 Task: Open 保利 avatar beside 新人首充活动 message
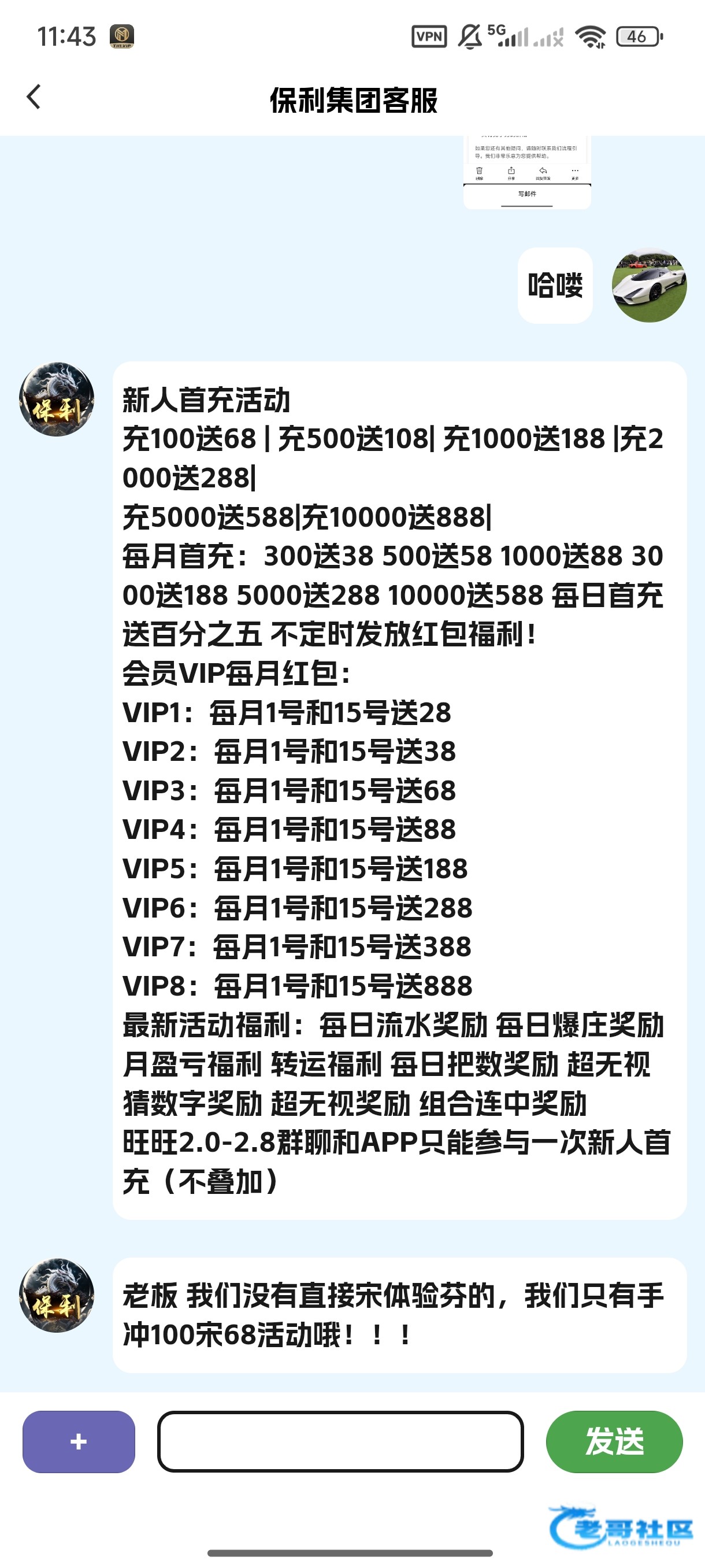57,400
